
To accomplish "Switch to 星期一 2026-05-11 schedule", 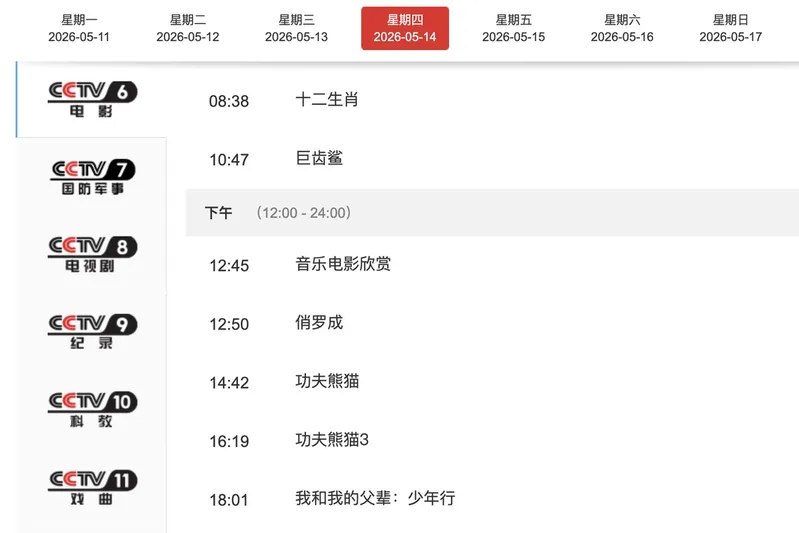I will tap(79, 28).
